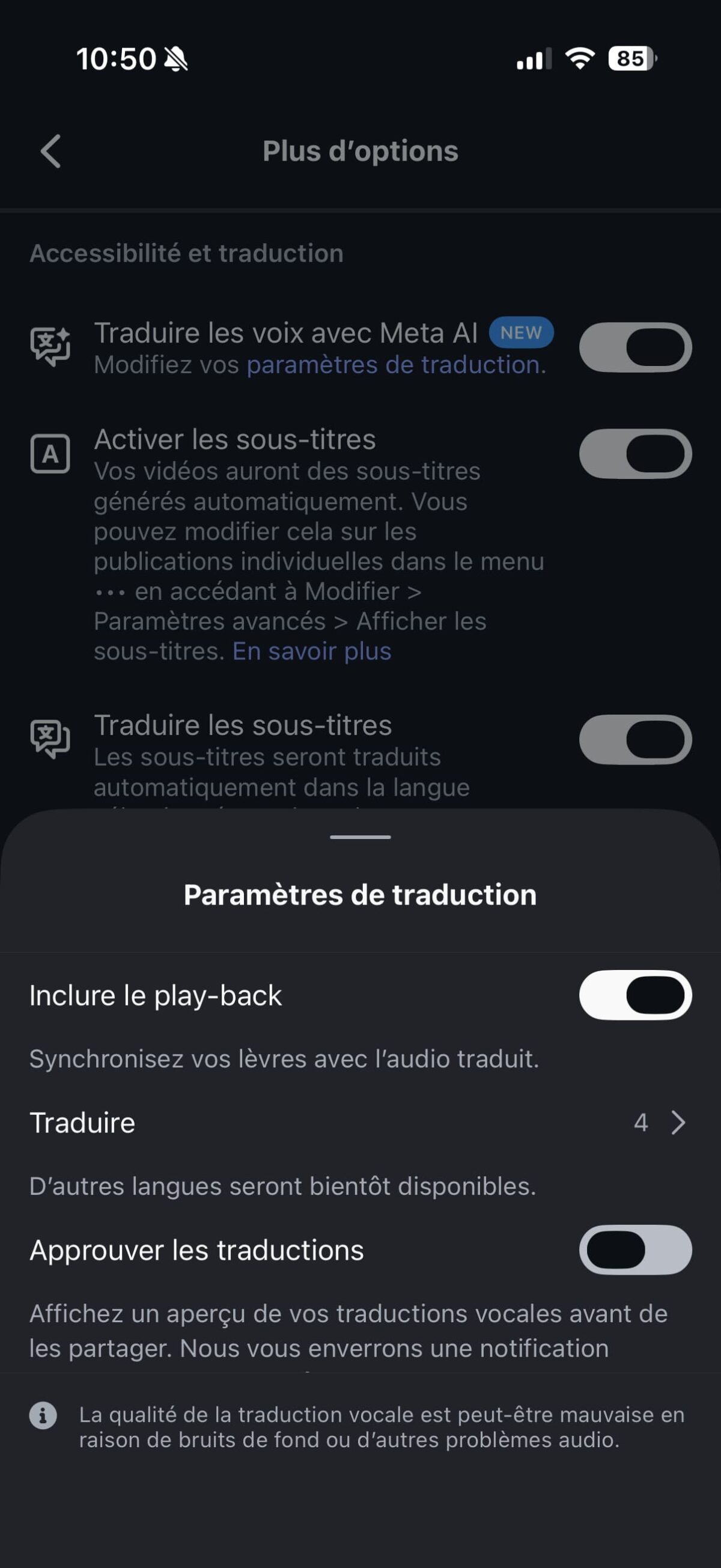Tap the back chevron at top left

pos(51,151)
